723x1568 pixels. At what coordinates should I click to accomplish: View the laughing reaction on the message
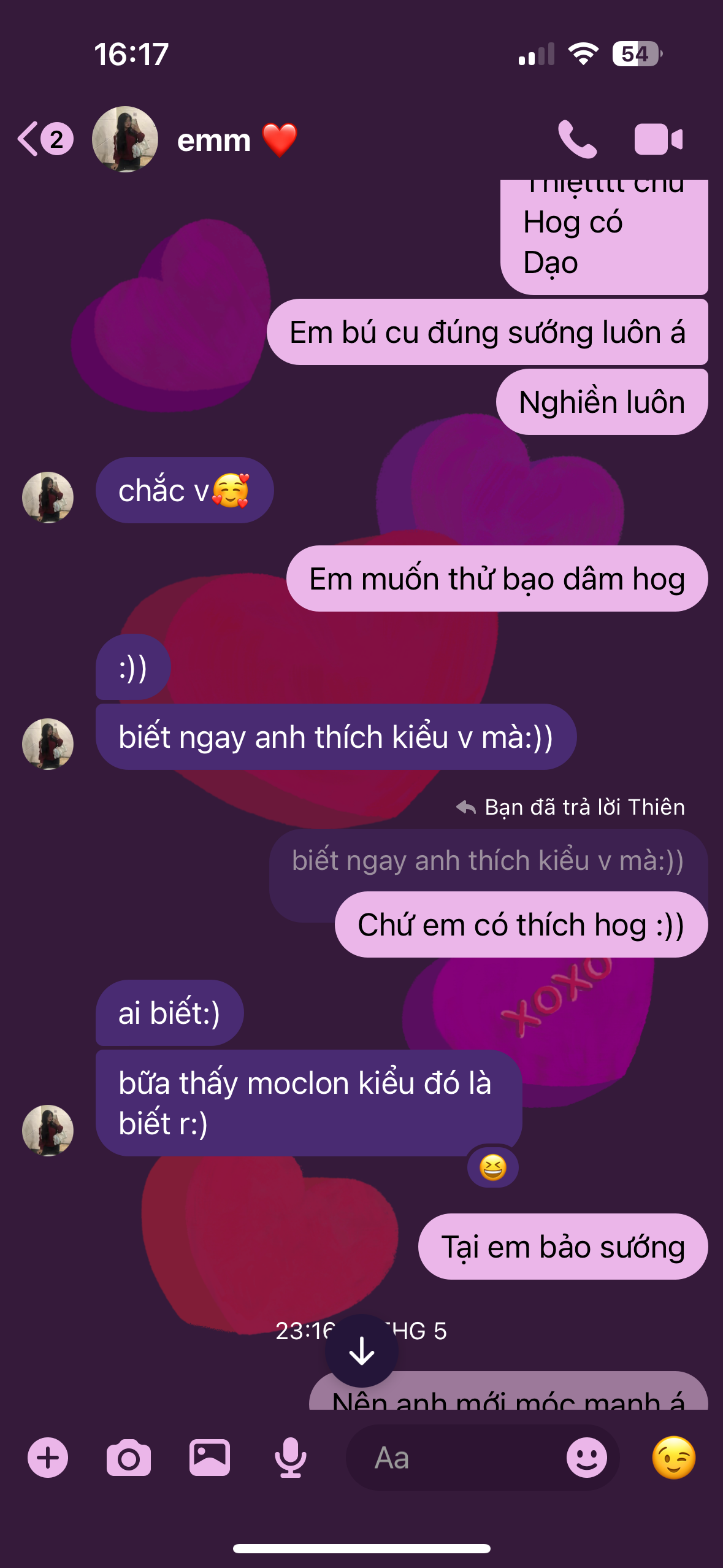[x=492, y=1167]
